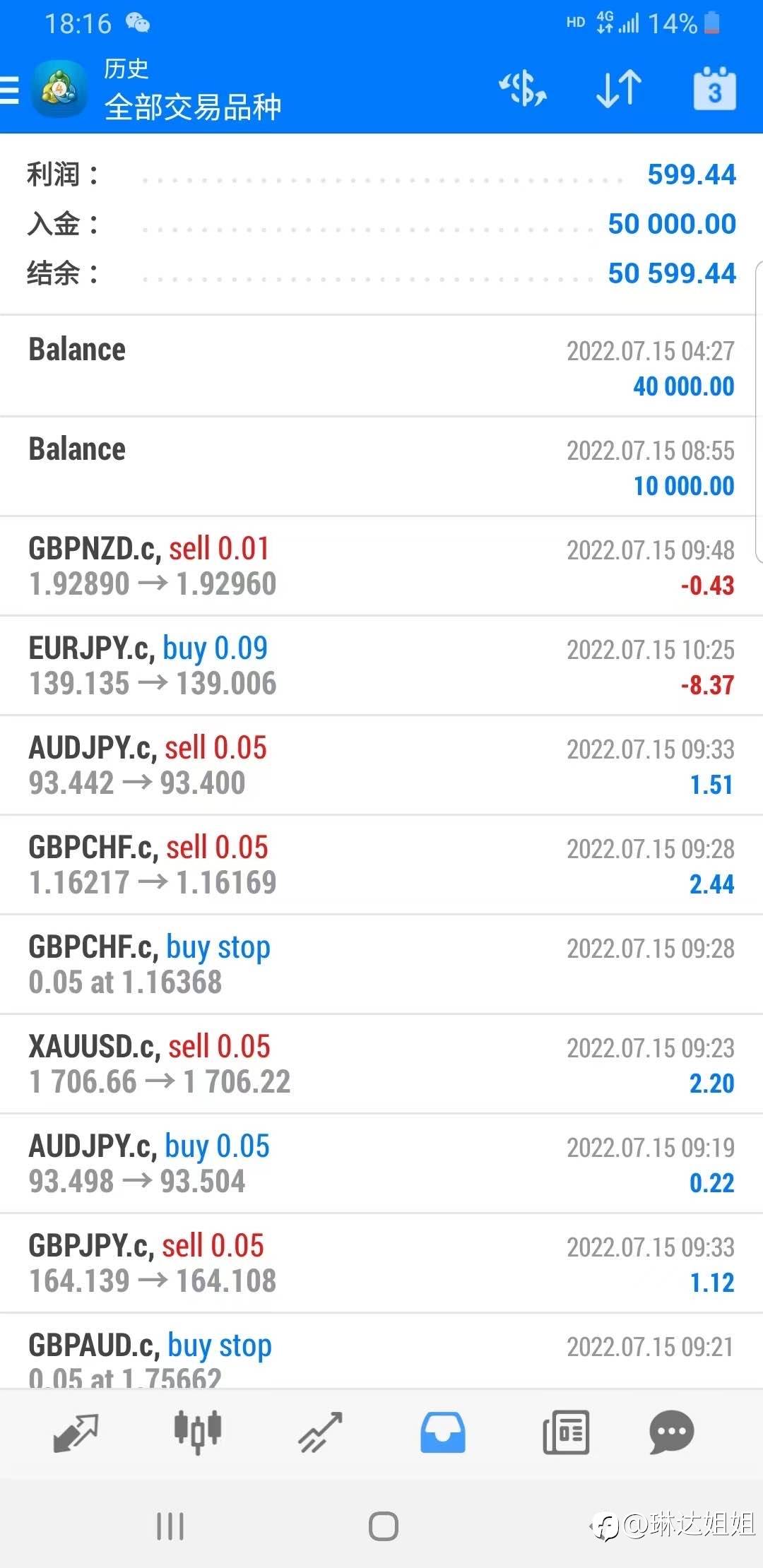Open XAUUSD.c sell 0.05 trade details
Screen dimensions: 763x1568
point(381,1064)
